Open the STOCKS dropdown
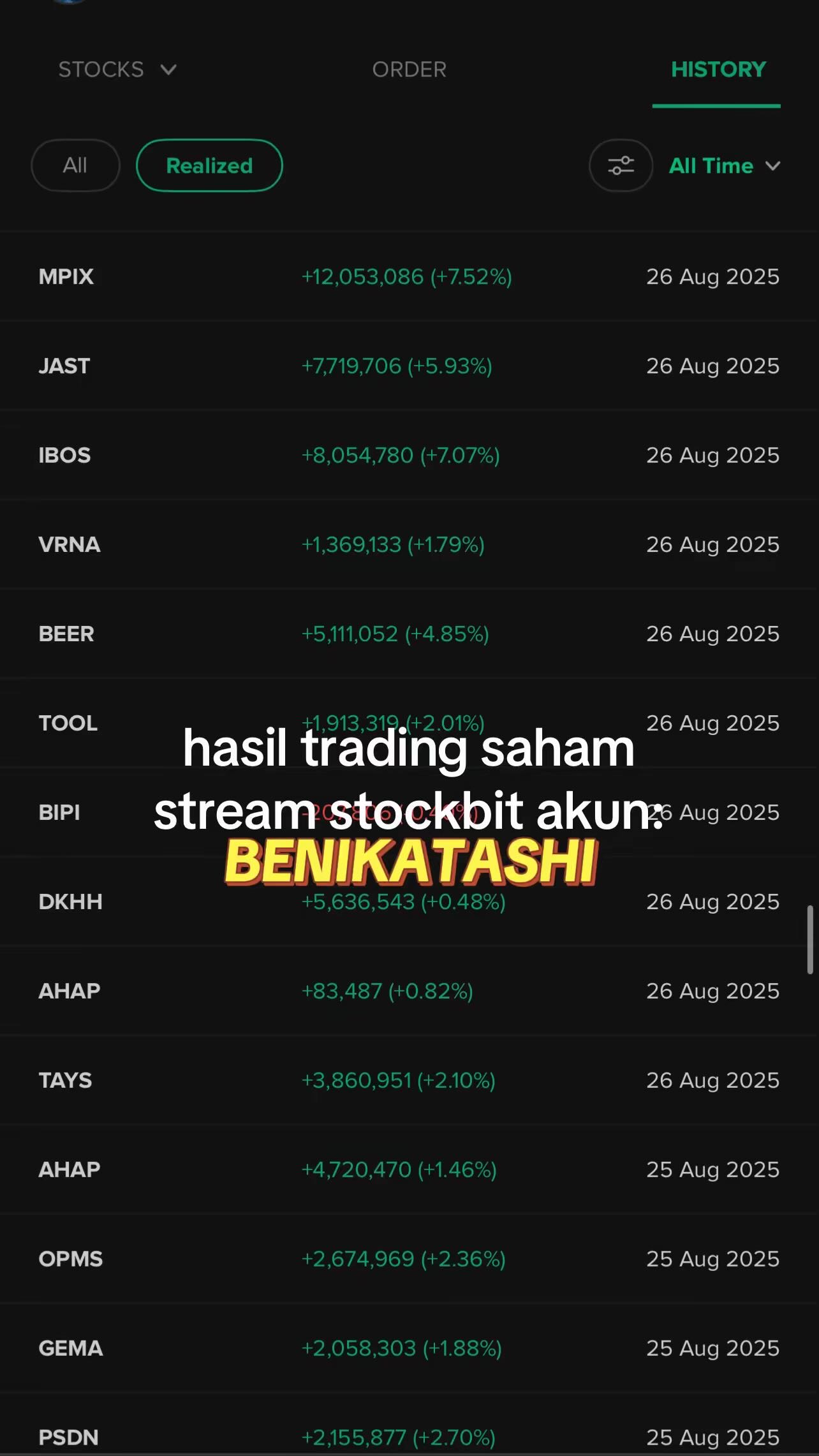The image size is (819, 1456). point(117,70)
